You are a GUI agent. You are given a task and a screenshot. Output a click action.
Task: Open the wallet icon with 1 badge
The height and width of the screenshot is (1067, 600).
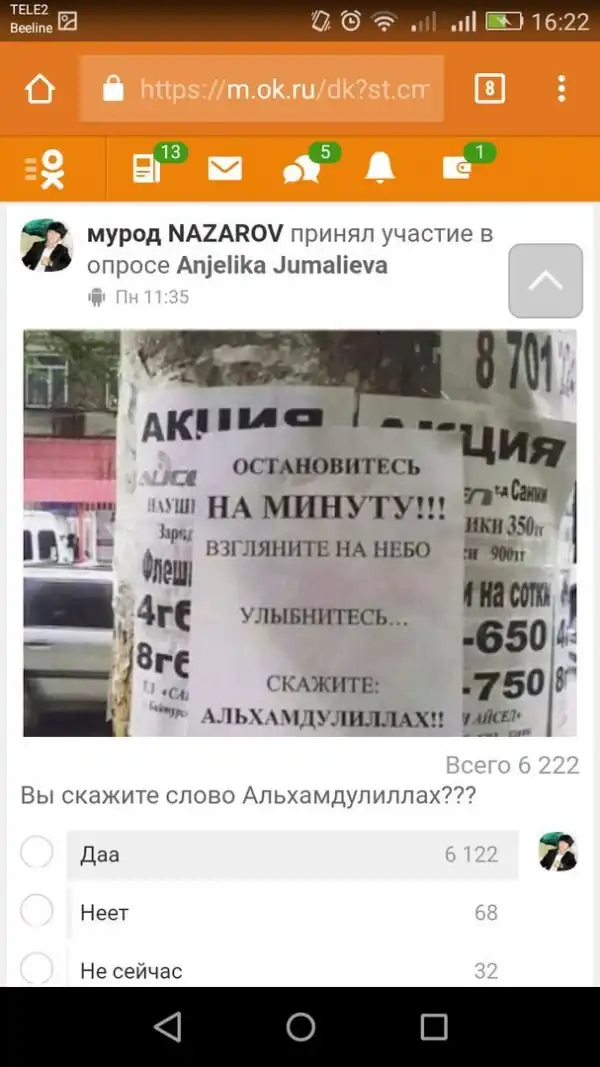pos(458,168)
